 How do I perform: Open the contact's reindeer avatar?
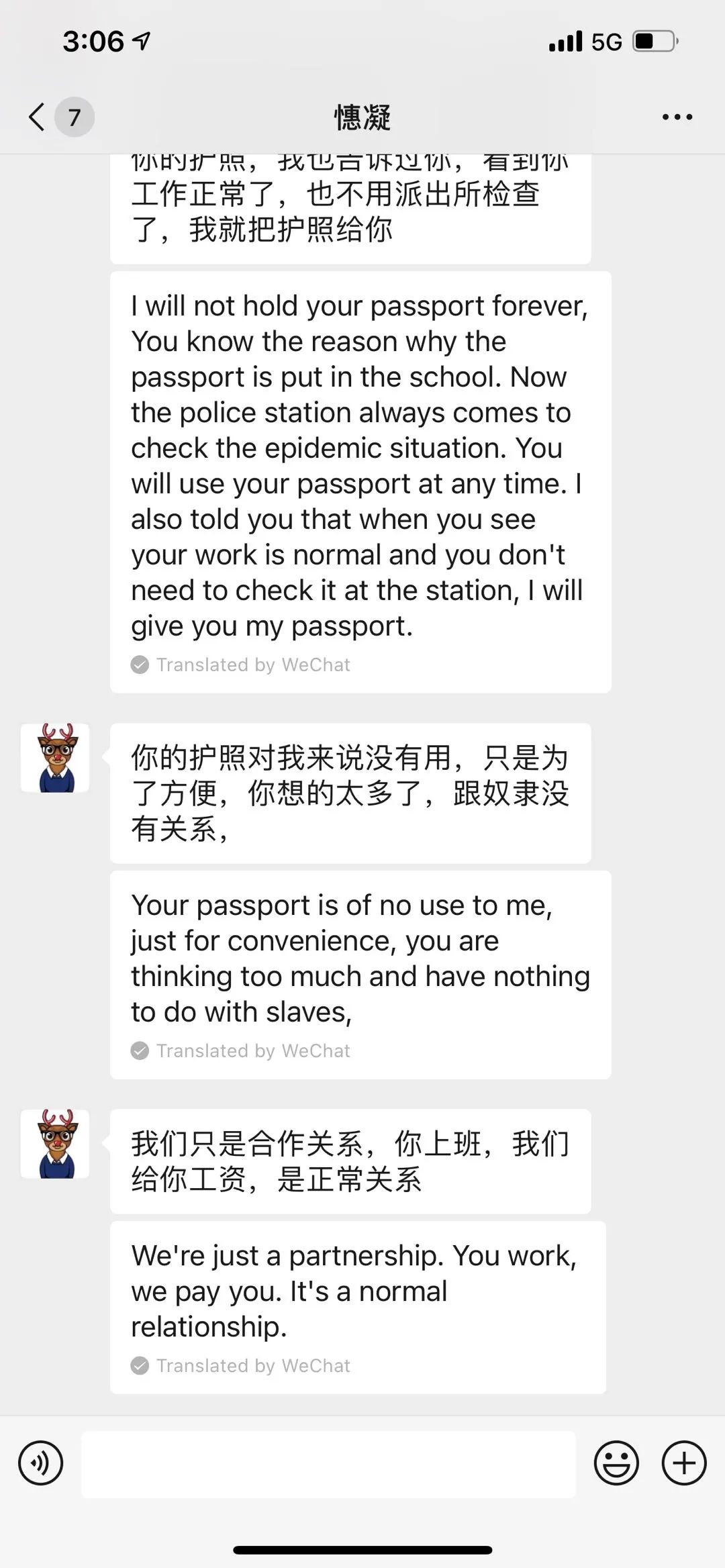(x=56, y=758)
